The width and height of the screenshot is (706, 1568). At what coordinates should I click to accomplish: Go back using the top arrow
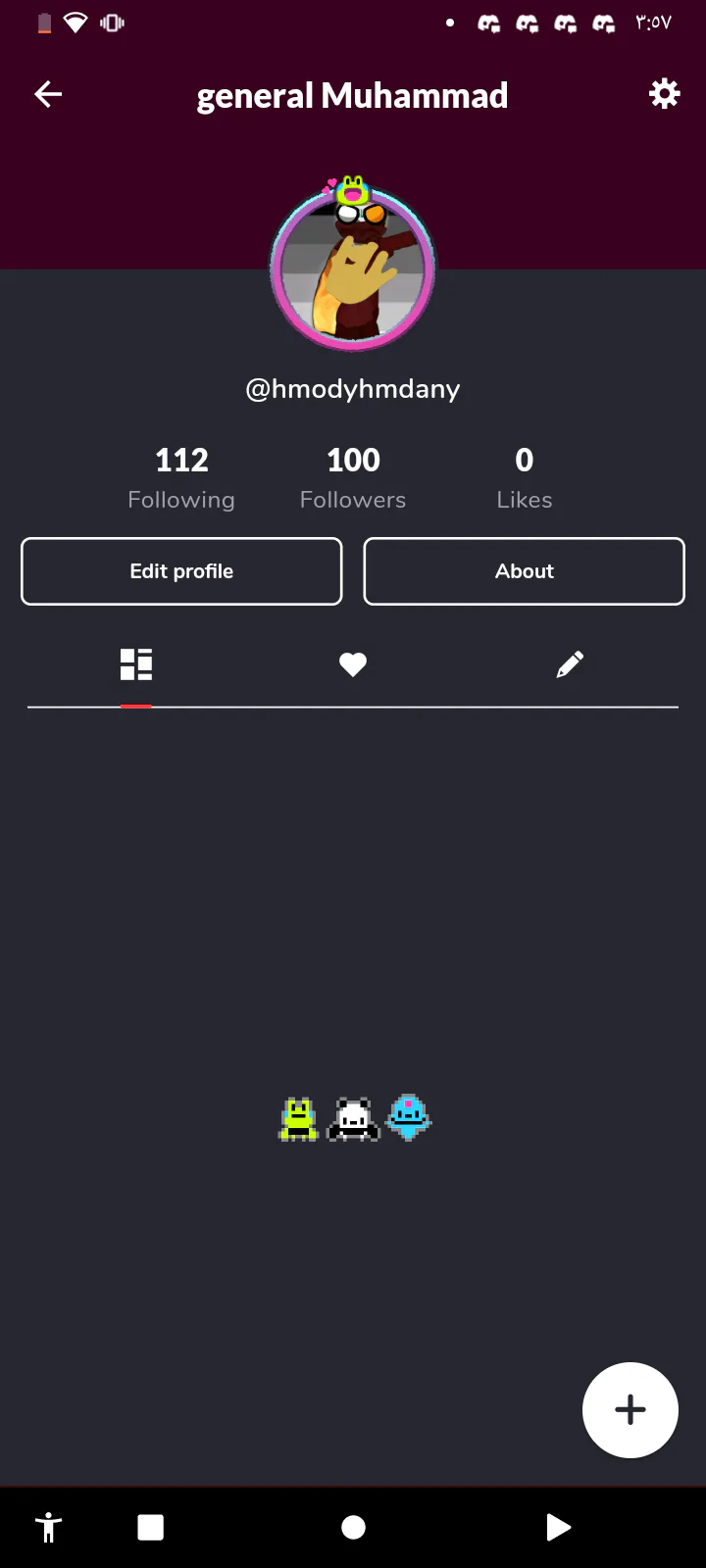pos(48,94)
